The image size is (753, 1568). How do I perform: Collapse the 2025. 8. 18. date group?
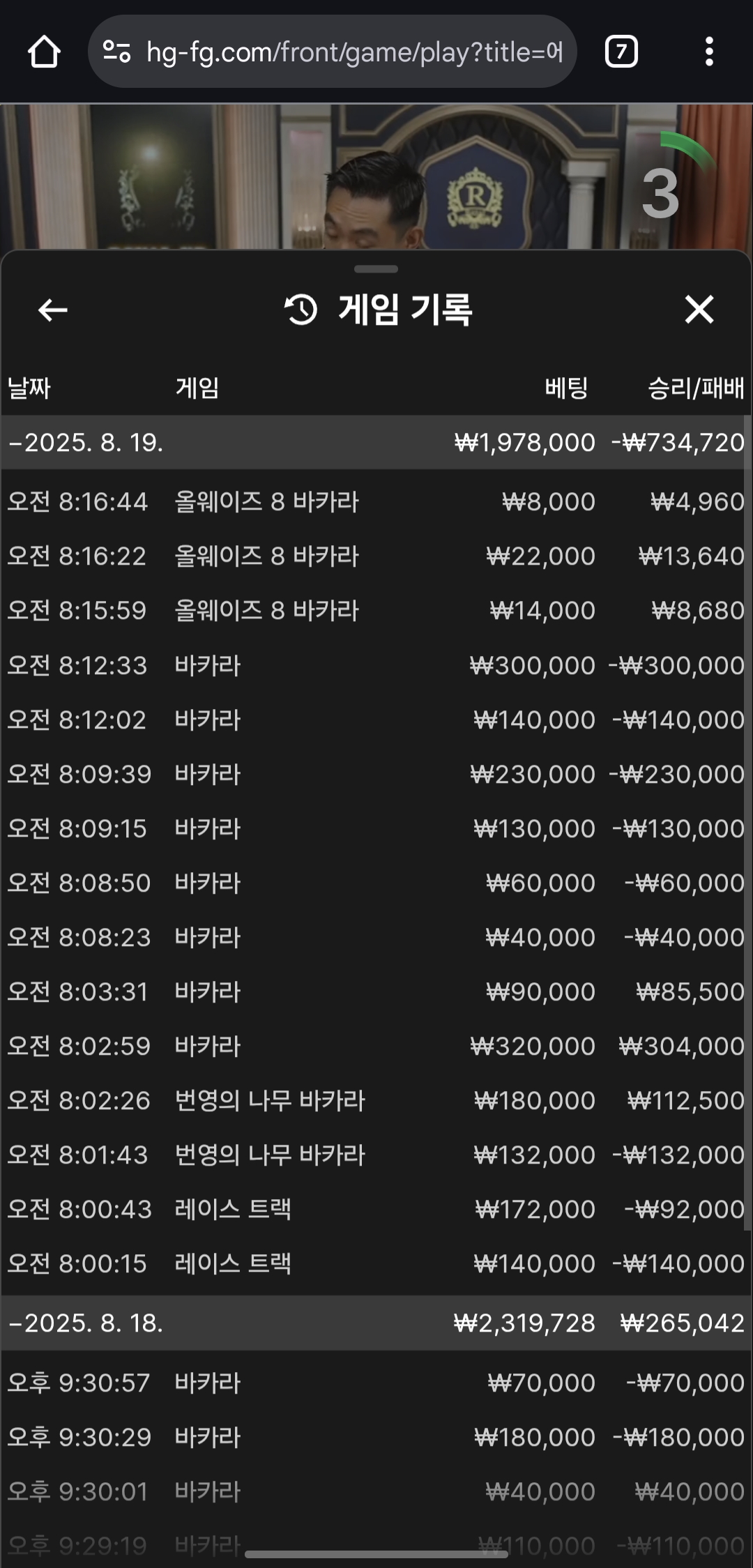tap(376, 1323)
